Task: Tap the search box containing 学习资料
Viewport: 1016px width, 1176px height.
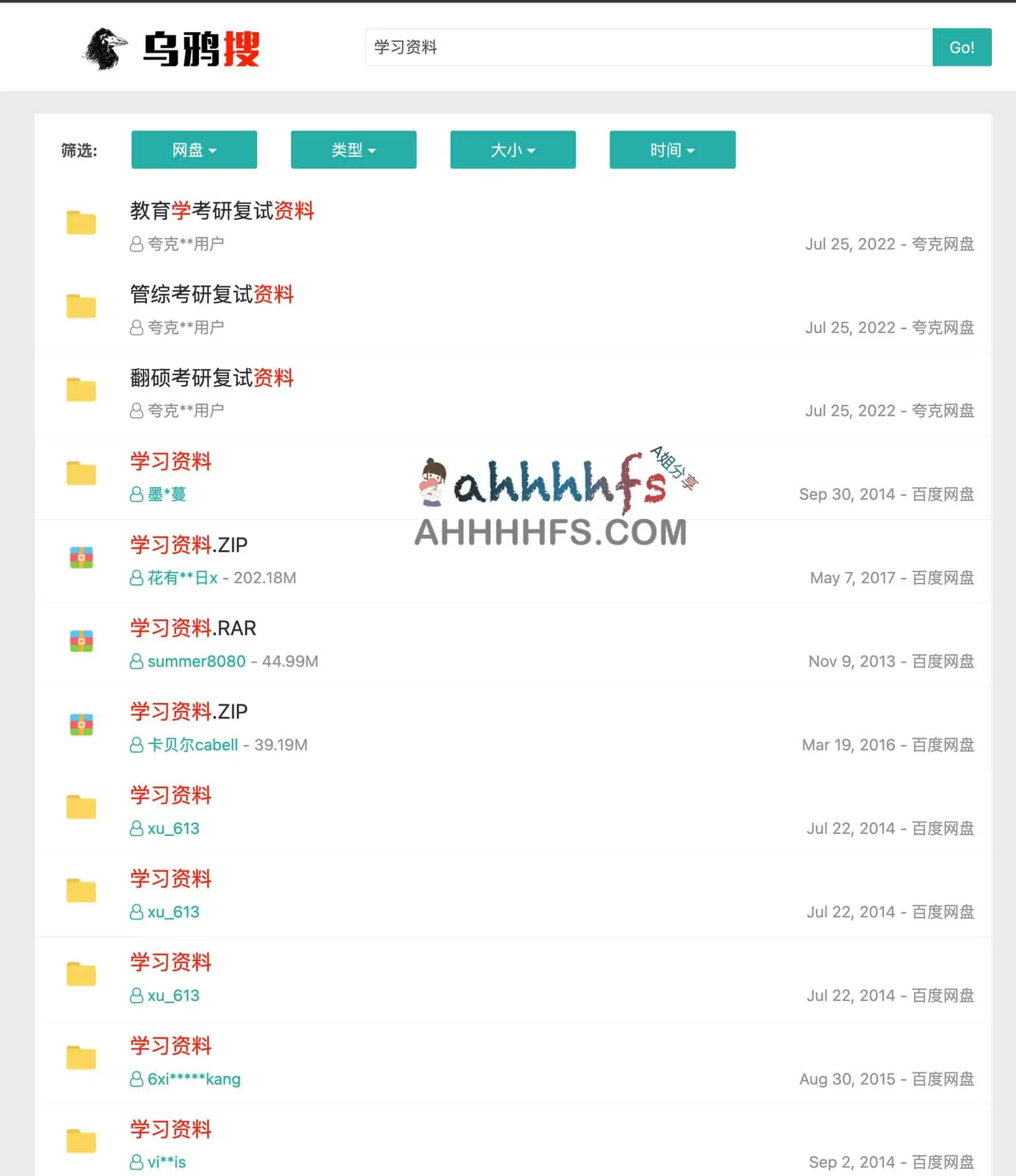Action: pyautogui.click(x=649, y=47)
